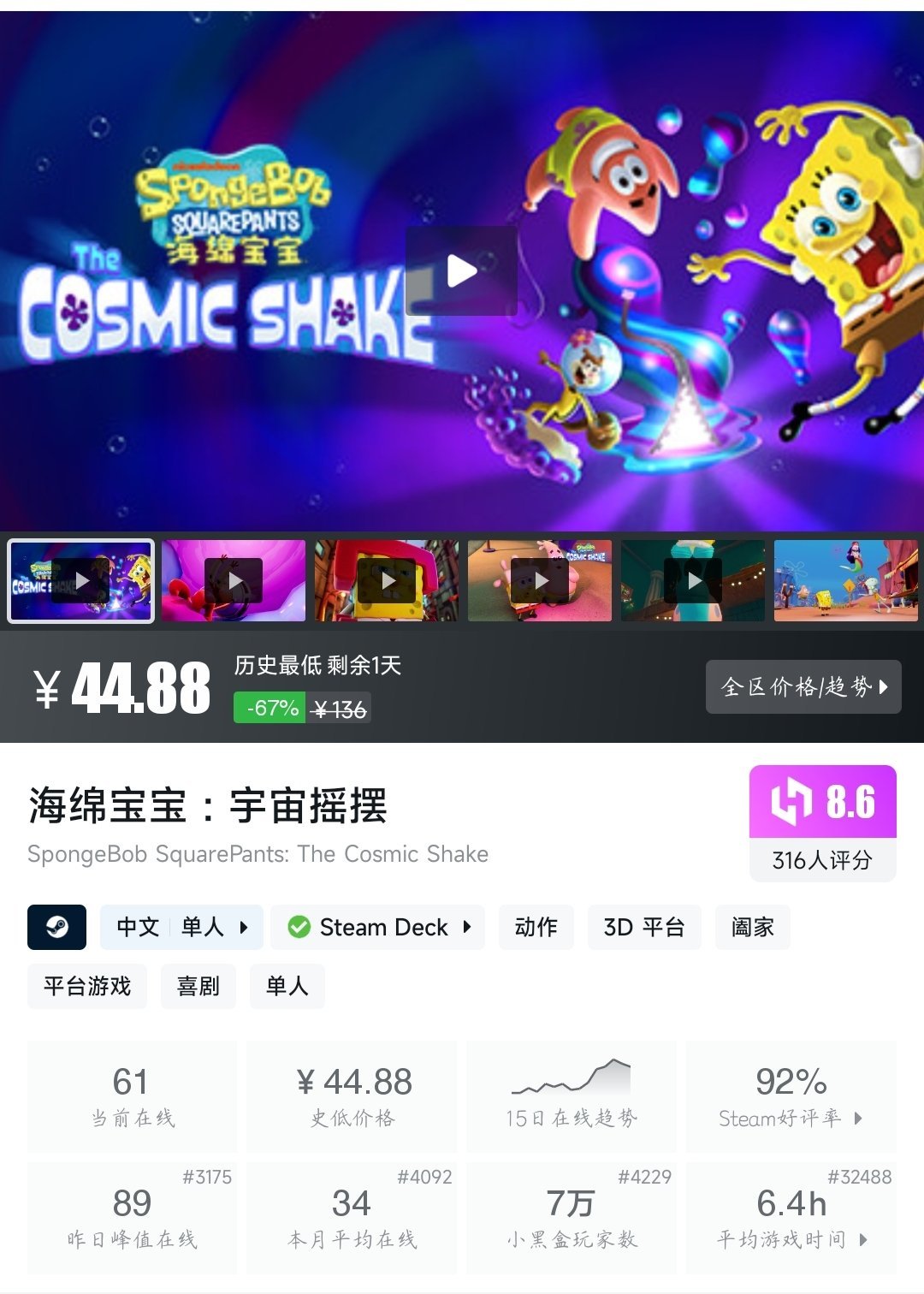Open 全区价格/趋势 price trends
The width and height of the screenshot is (924, 1294).
point(803,686)
